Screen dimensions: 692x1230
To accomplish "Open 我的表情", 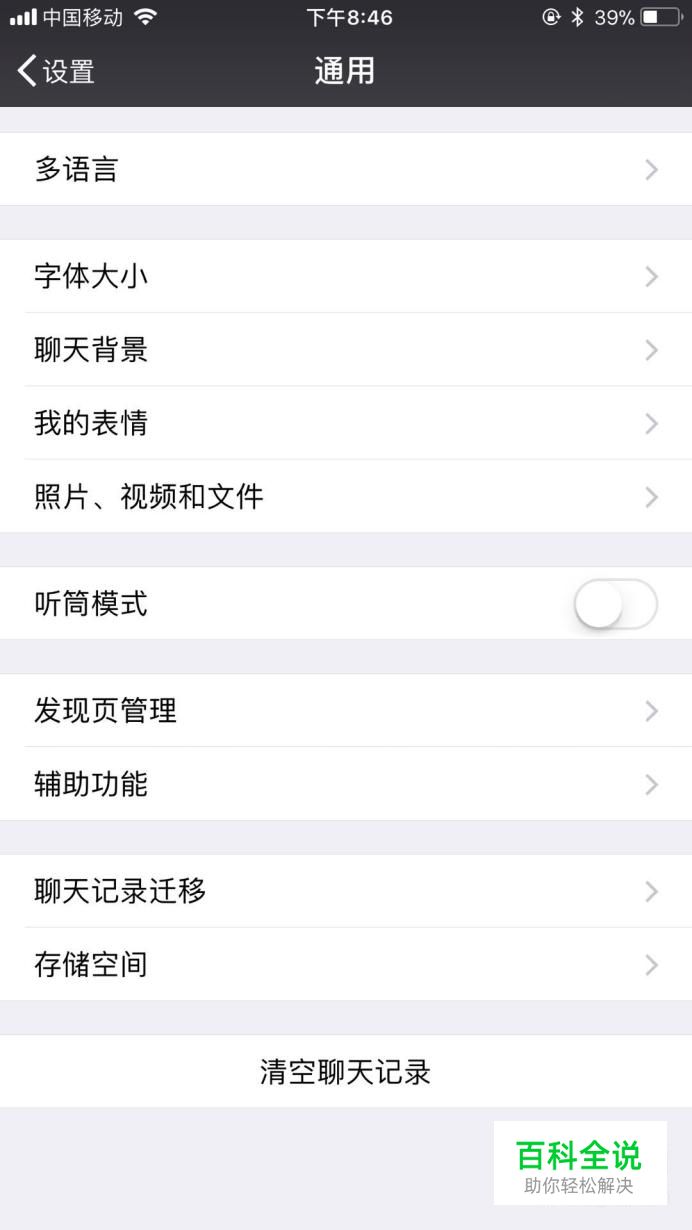I will coord(346,423).
